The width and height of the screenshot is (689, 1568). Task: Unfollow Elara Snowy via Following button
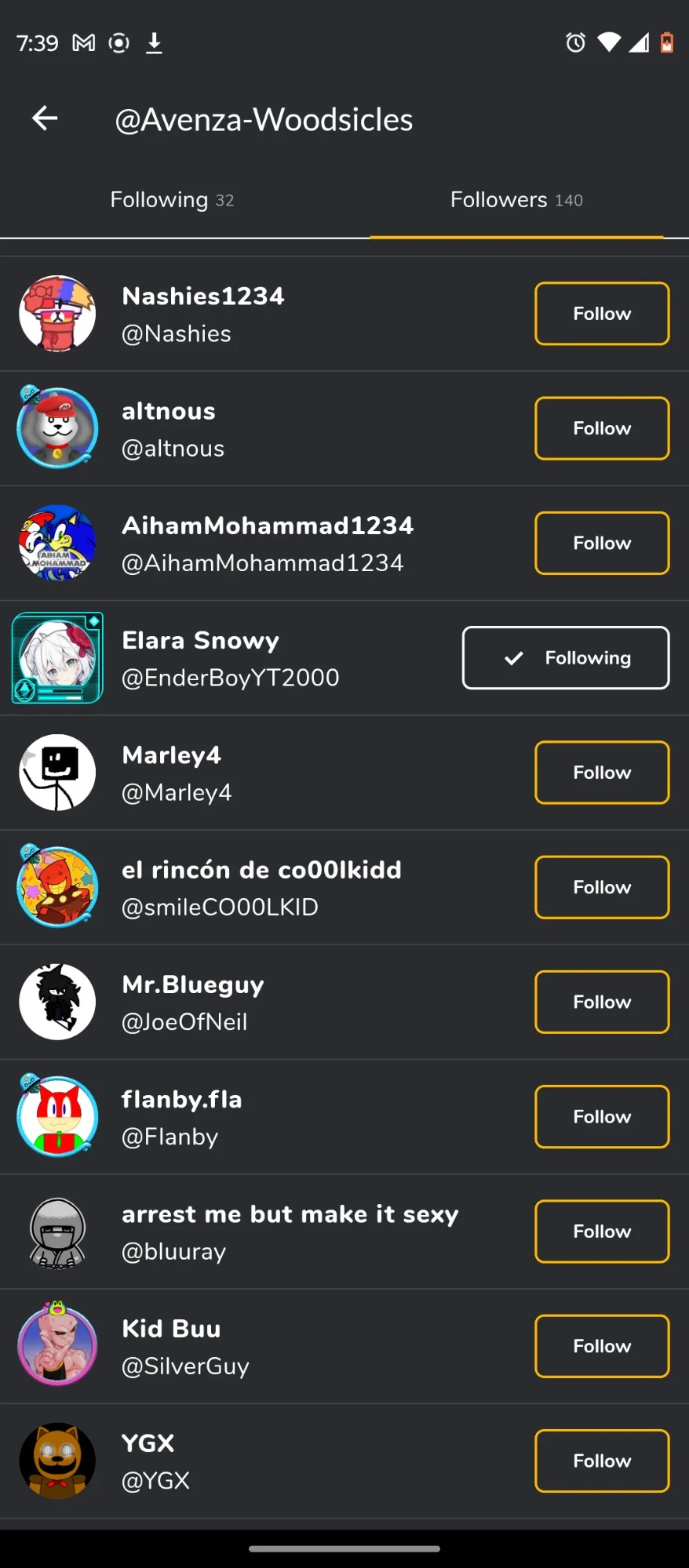(x=565, y=657)
